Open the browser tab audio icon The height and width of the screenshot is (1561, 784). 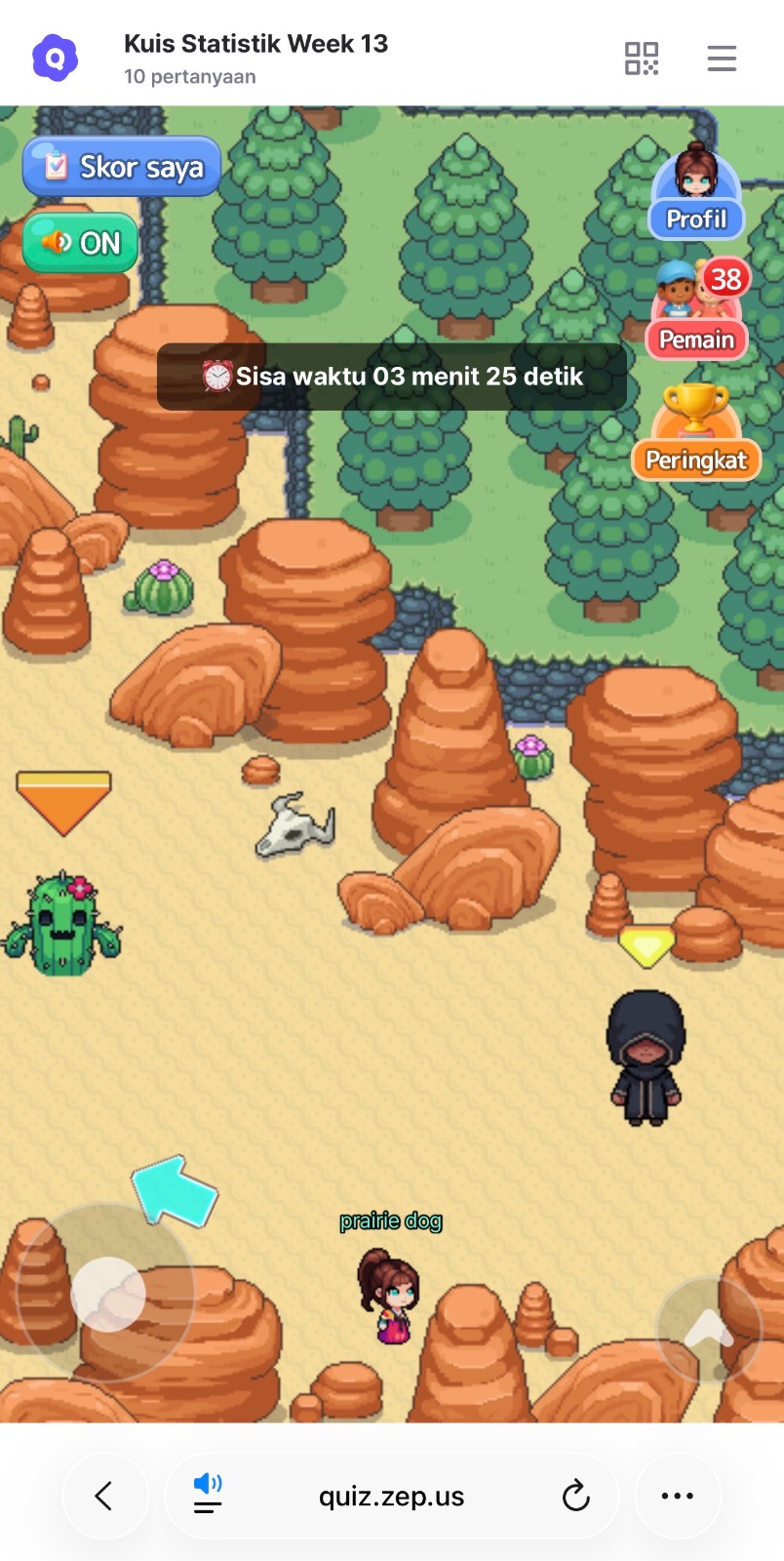click(208, 1494)
